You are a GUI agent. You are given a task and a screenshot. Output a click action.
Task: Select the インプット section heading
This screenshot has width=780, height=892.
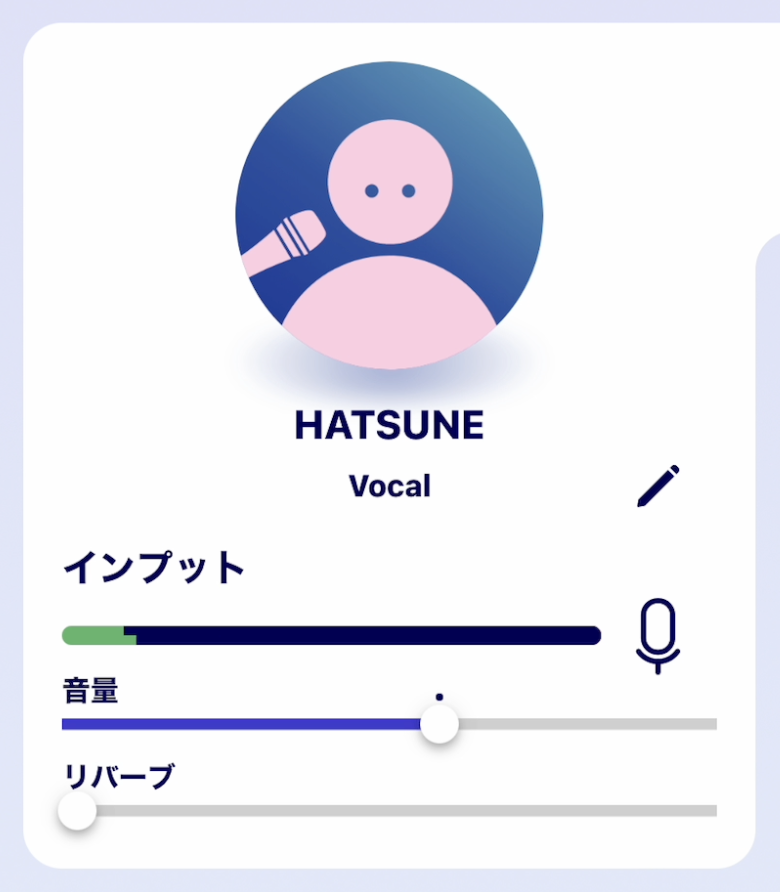pos(153,567)
